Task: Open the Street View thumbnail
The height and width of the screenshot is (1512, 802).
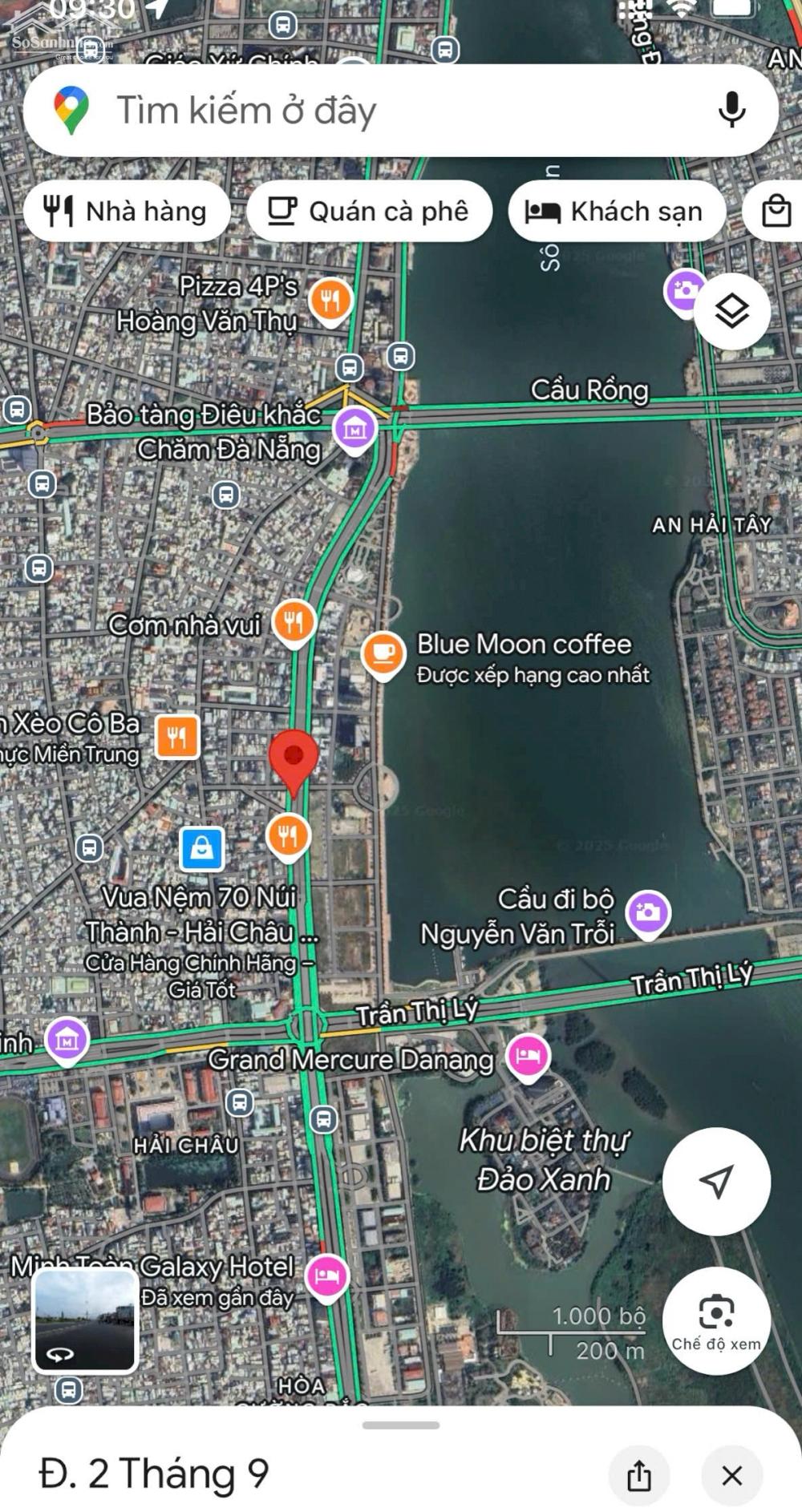Action: [85, 1320]
